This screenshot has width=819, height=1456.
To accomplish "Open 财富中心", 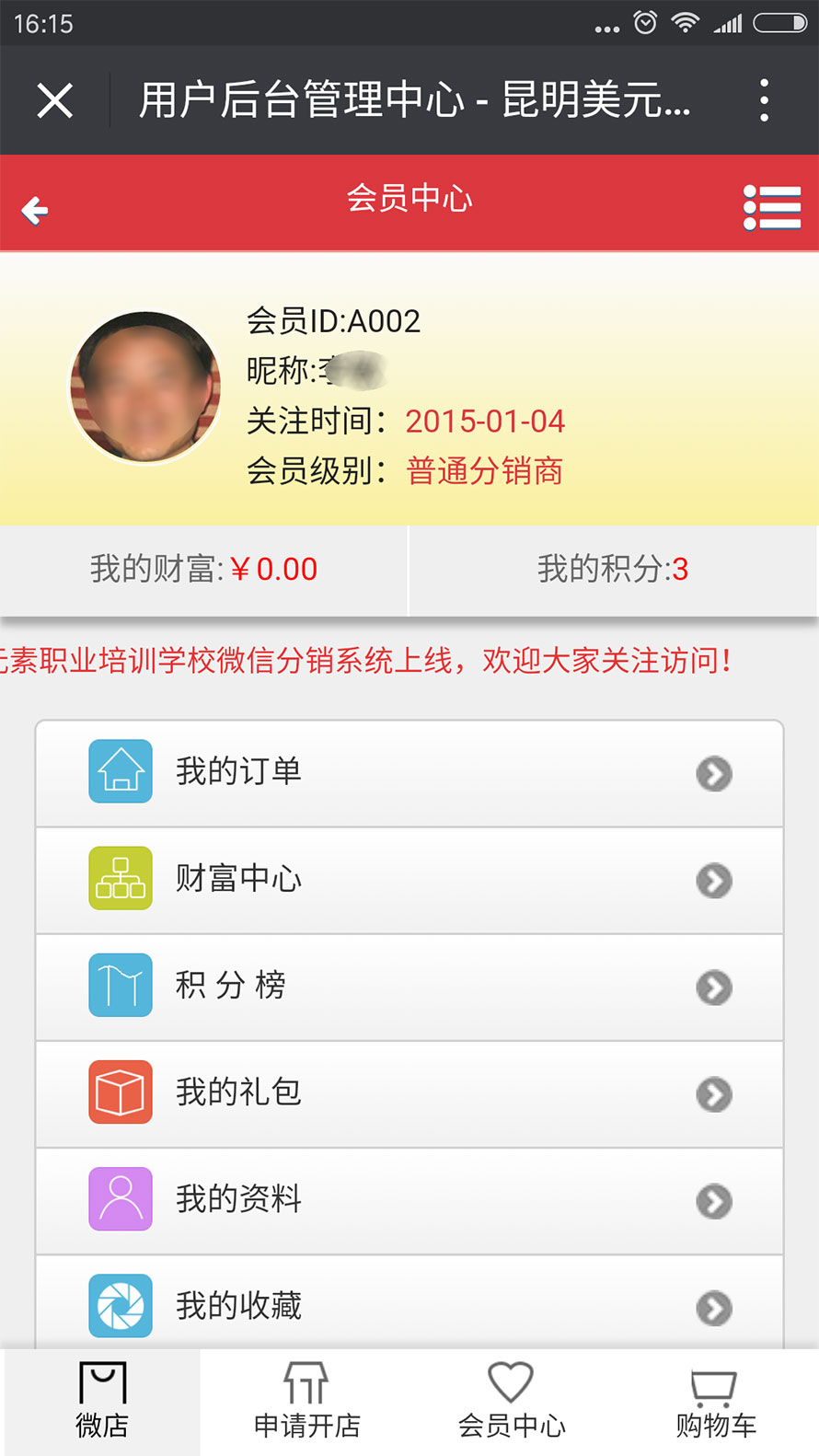I will (409, 880).
